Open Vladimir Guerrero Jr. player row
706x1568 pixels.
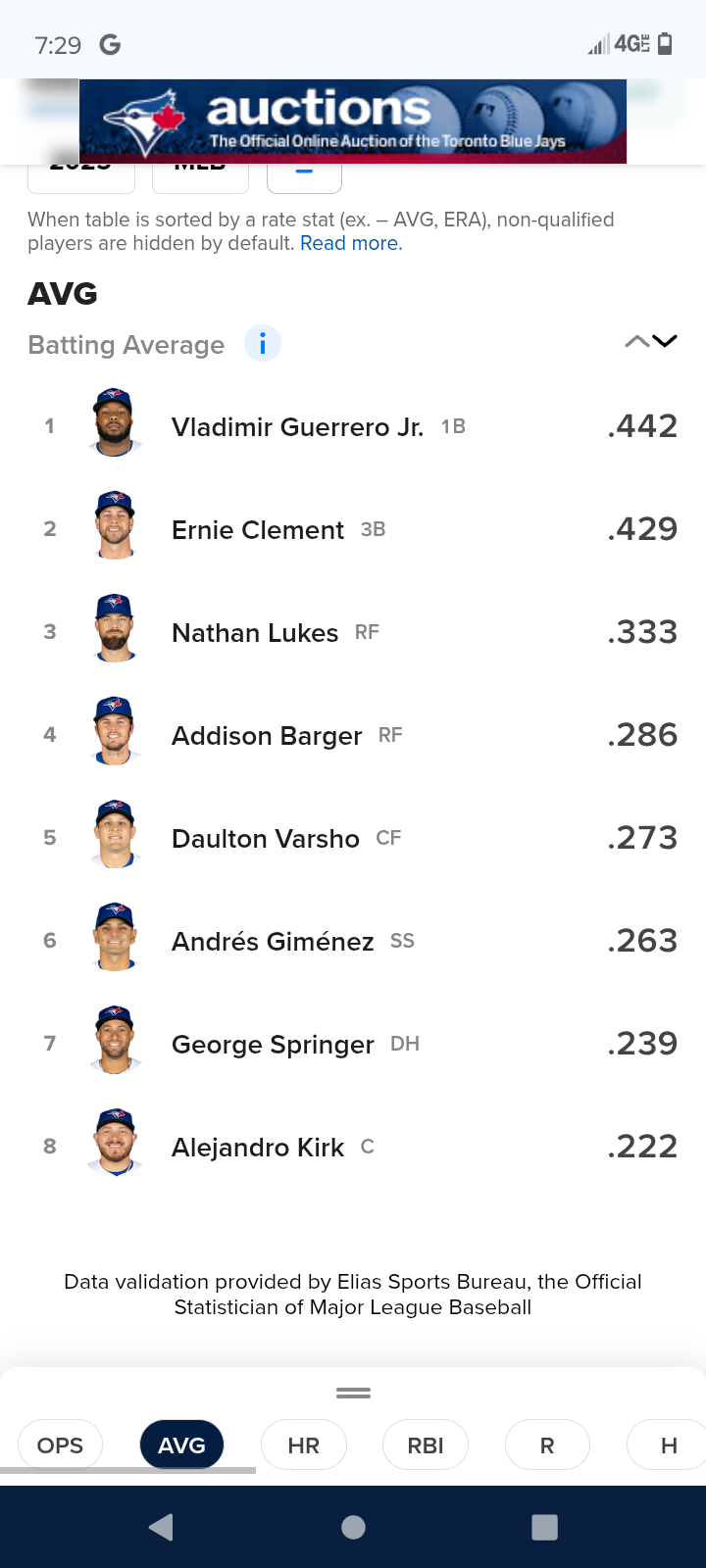[297, 427]
